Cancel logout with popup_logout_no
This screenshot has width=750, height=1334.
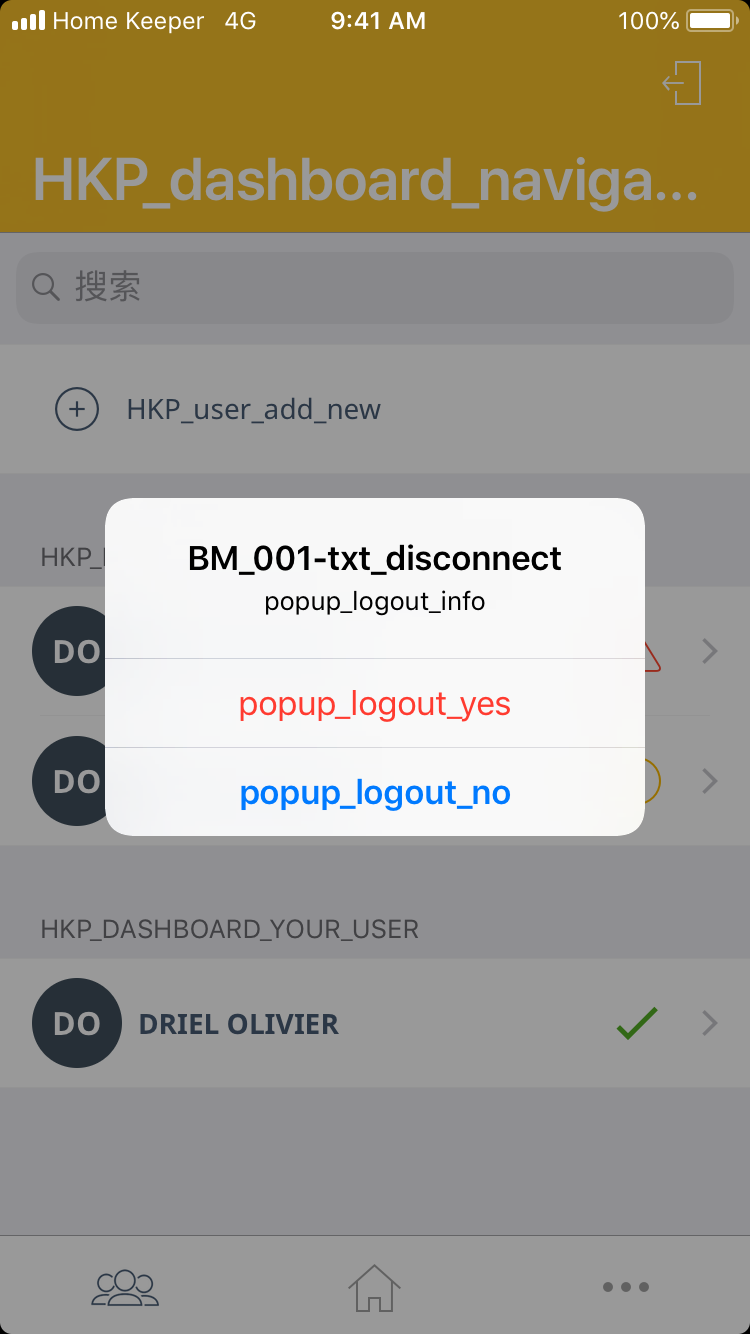[375, 793]
